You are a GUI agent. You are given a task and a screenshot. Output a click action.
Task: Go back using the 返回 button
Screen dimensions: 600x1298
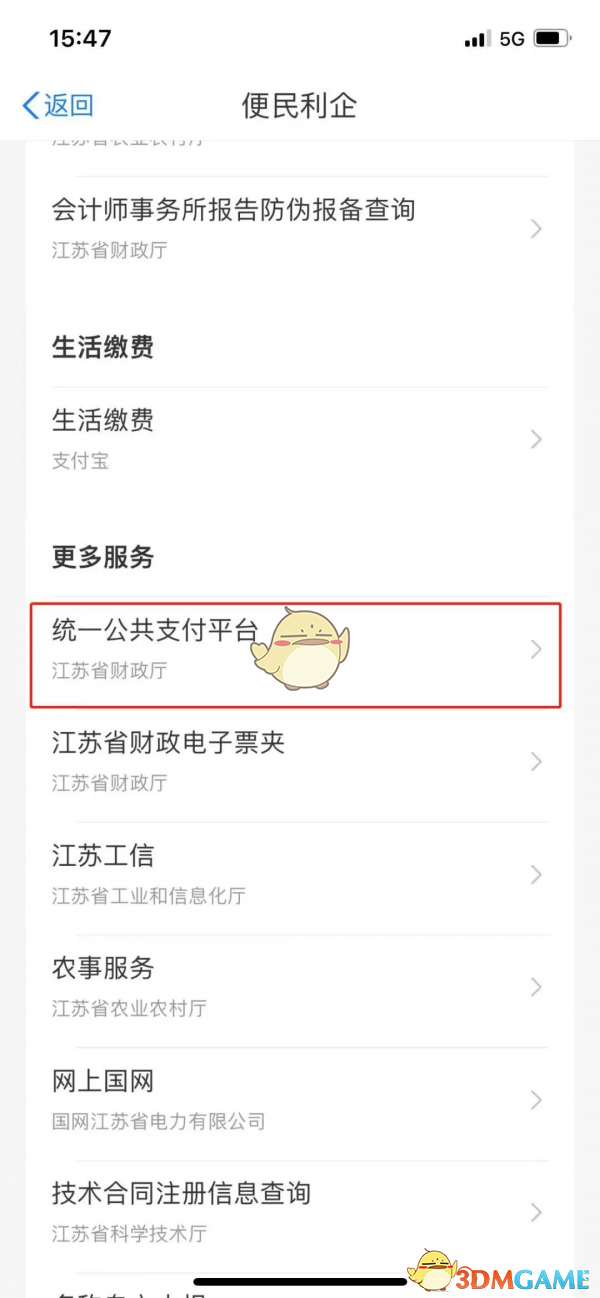click(58, 105)
